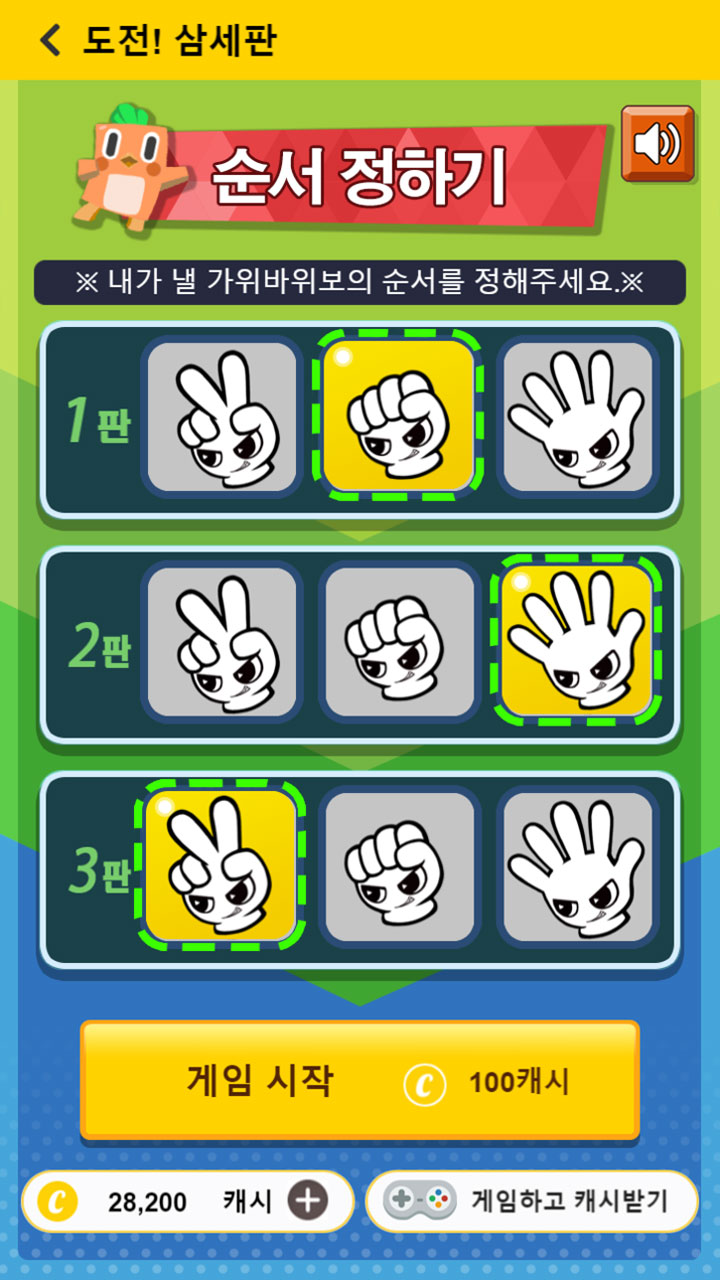The height and width of the screenshot is (1280, 720).
Task: Start the game with 게임 시작 button
Action: coord(359,1080)
